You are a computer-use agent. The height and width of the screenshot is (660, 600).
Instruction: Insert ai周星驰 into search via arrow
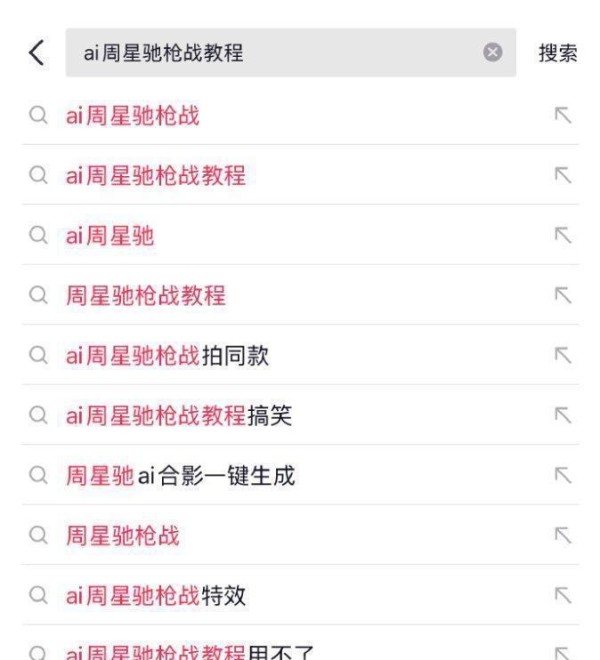562,236
